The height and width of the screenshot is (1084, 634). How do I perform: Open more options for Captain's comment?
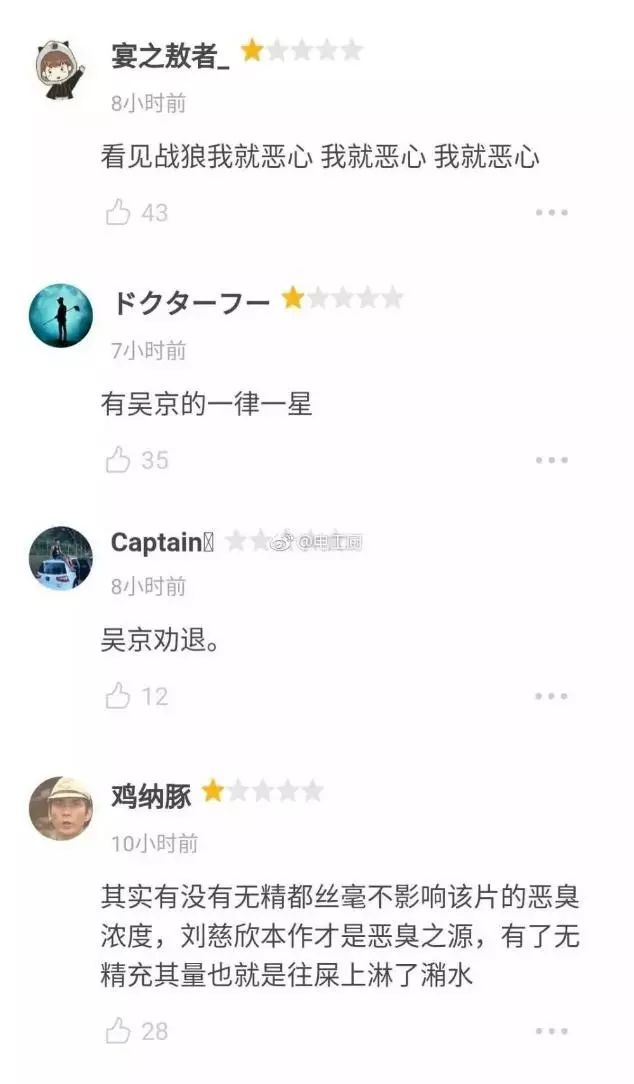551,696
